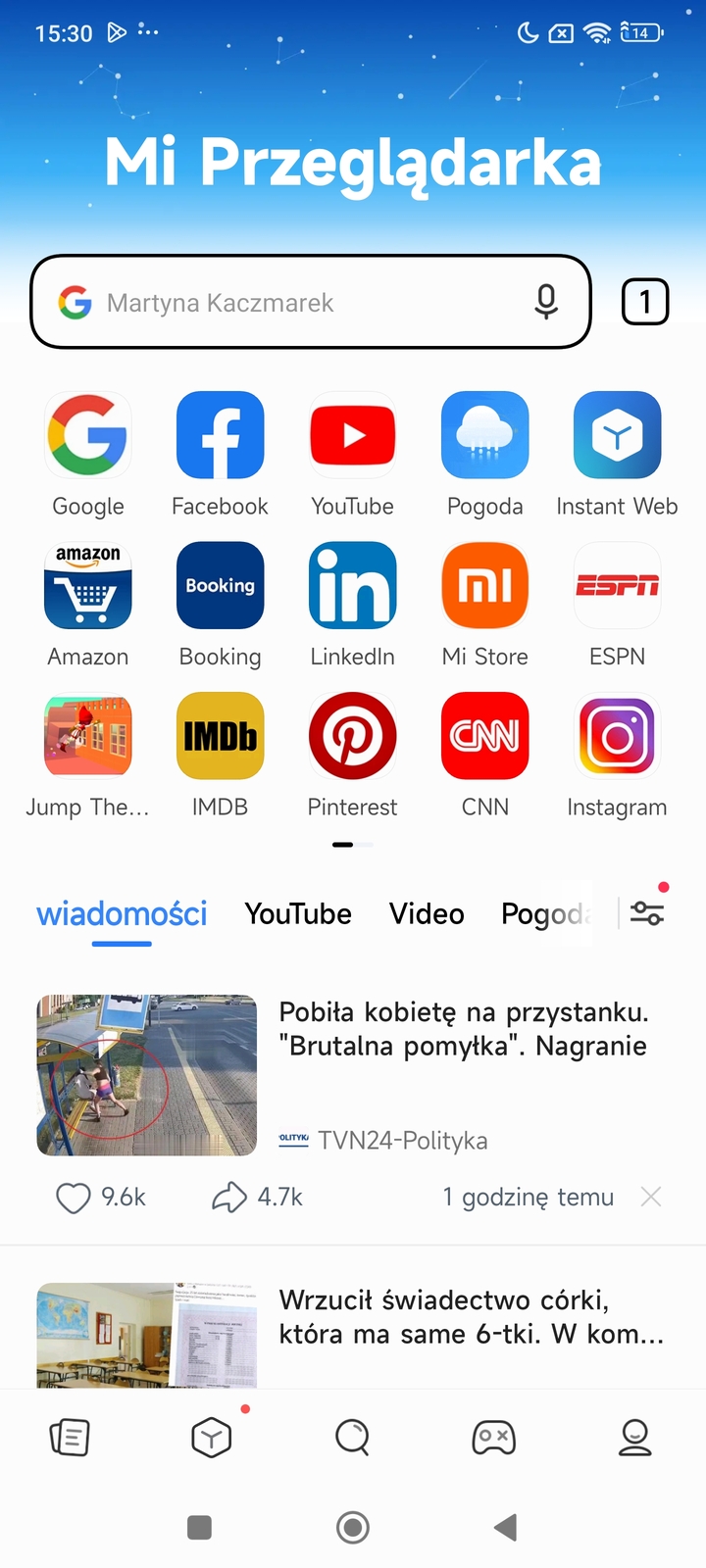Start voice search with the microphone

pyautogui.click(x=546, y=302)
